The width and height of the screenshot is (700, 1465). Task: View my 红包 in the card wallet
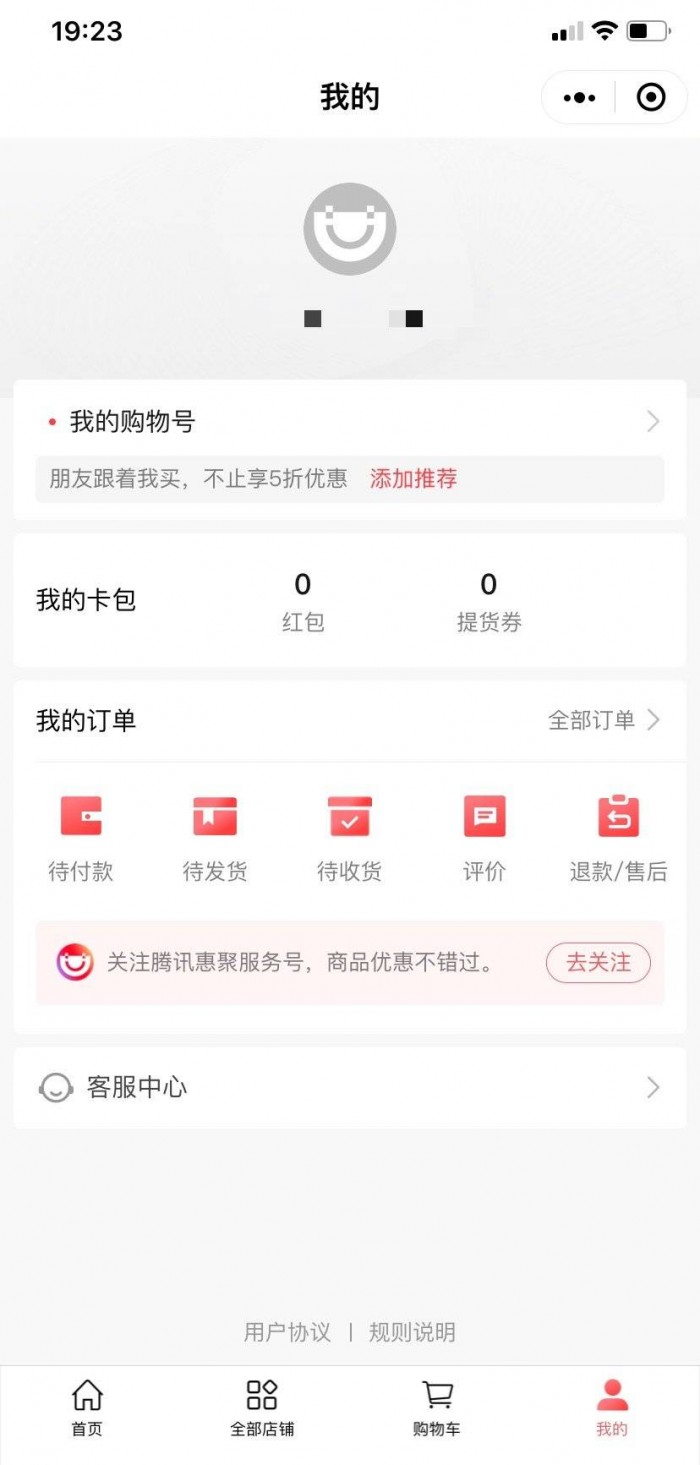click(303, 600)
